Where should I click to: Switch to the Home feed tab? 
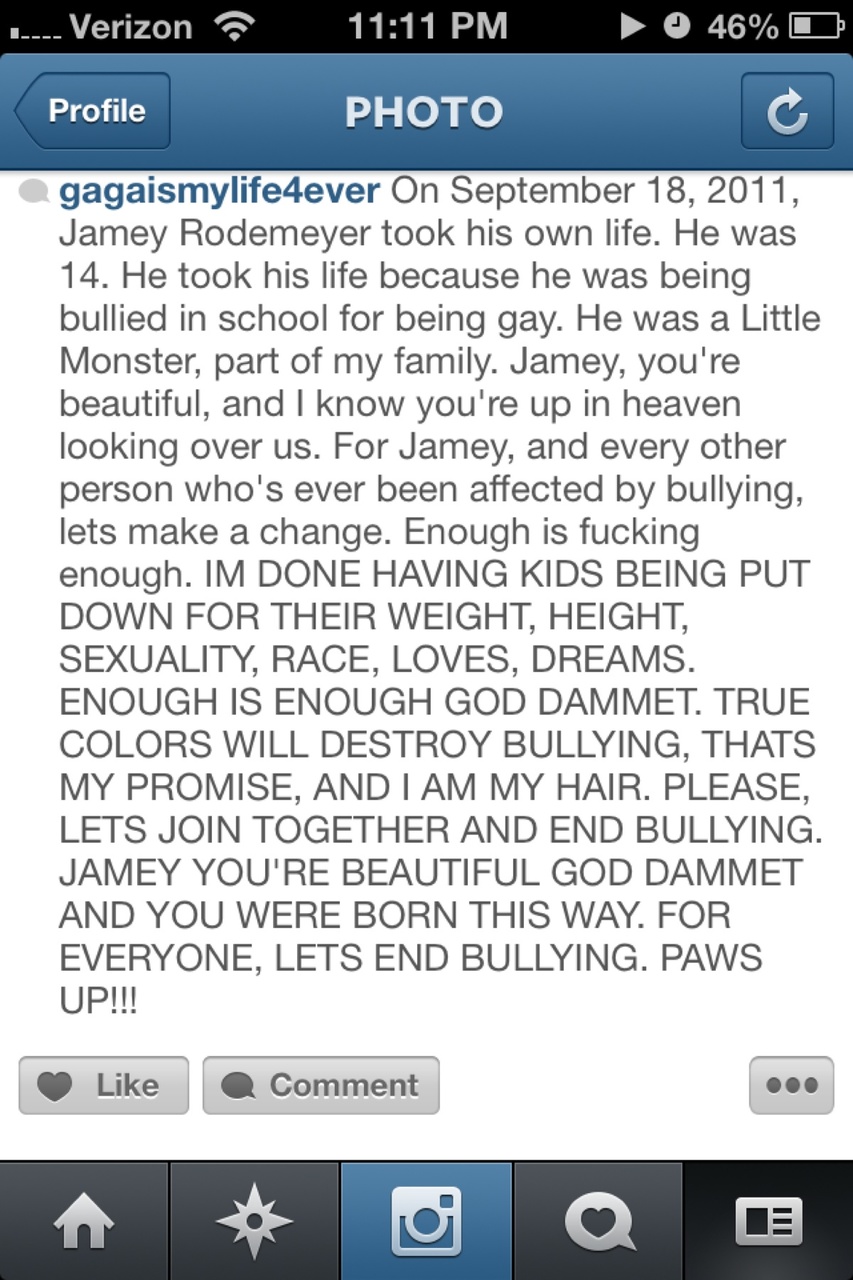(x=84, y=1222)
